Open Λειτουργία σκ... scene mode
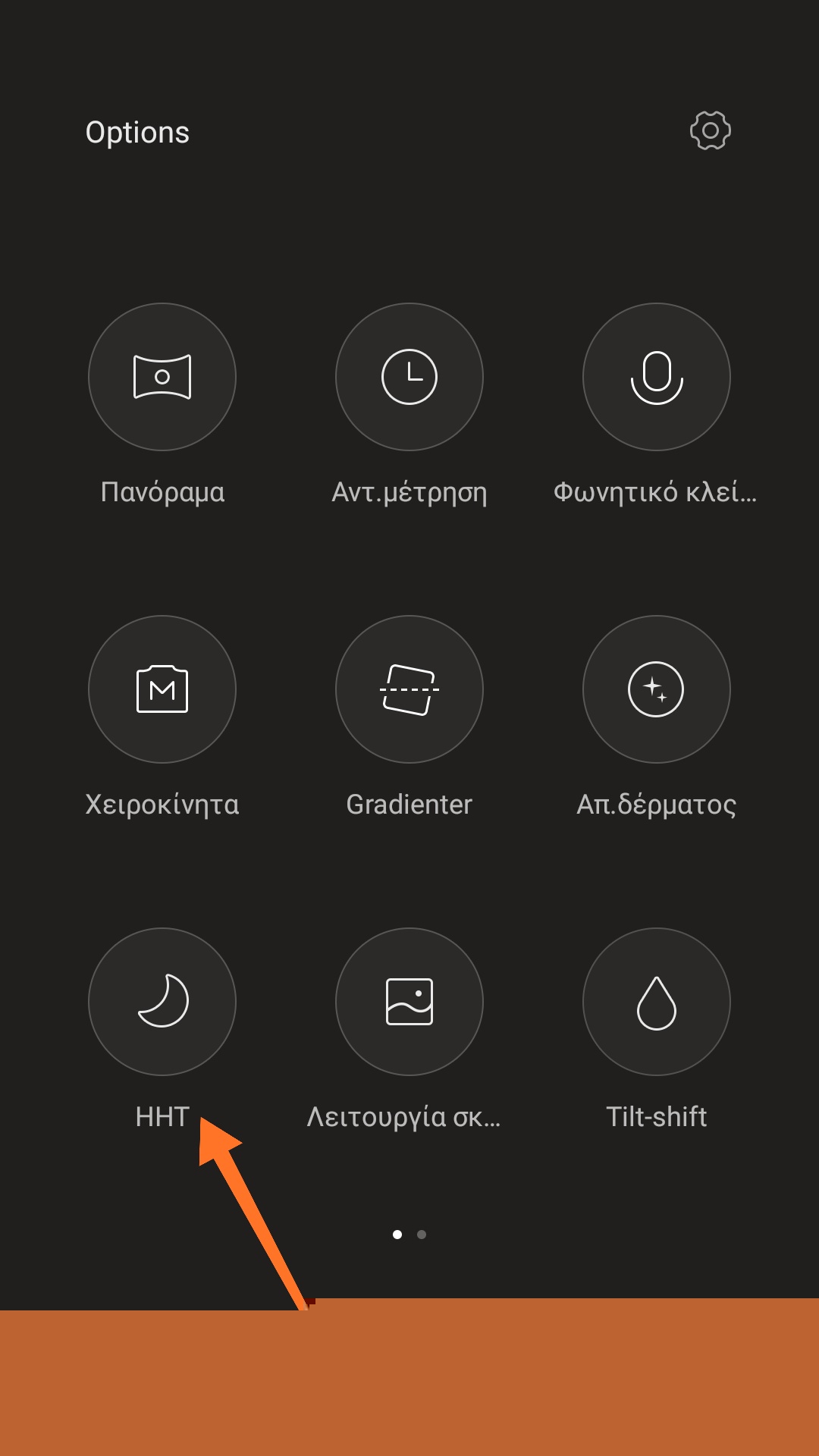The image size is (819, 1456). 409,1002
